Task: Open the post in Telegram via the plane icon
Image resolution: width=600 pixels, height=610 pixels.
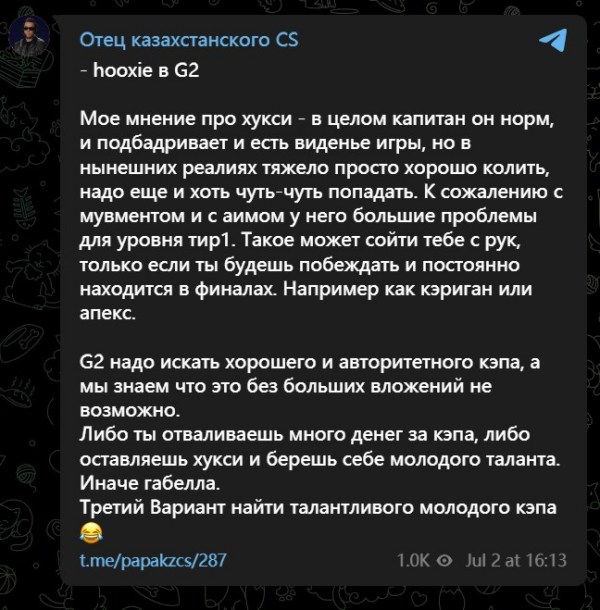Action: [552, 41]
